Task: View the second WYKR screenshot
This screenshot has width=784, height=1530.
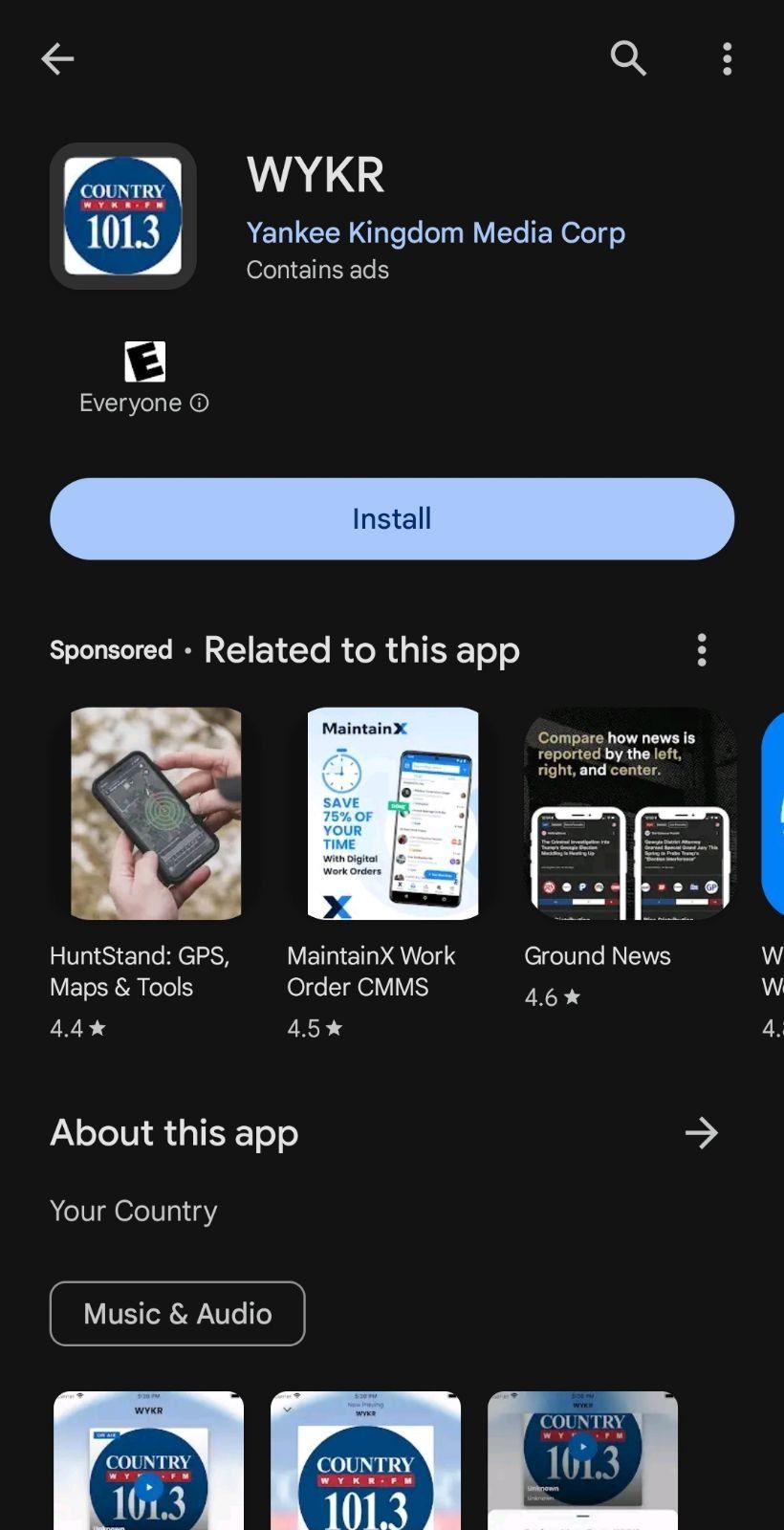Action: coord(366,1460)
